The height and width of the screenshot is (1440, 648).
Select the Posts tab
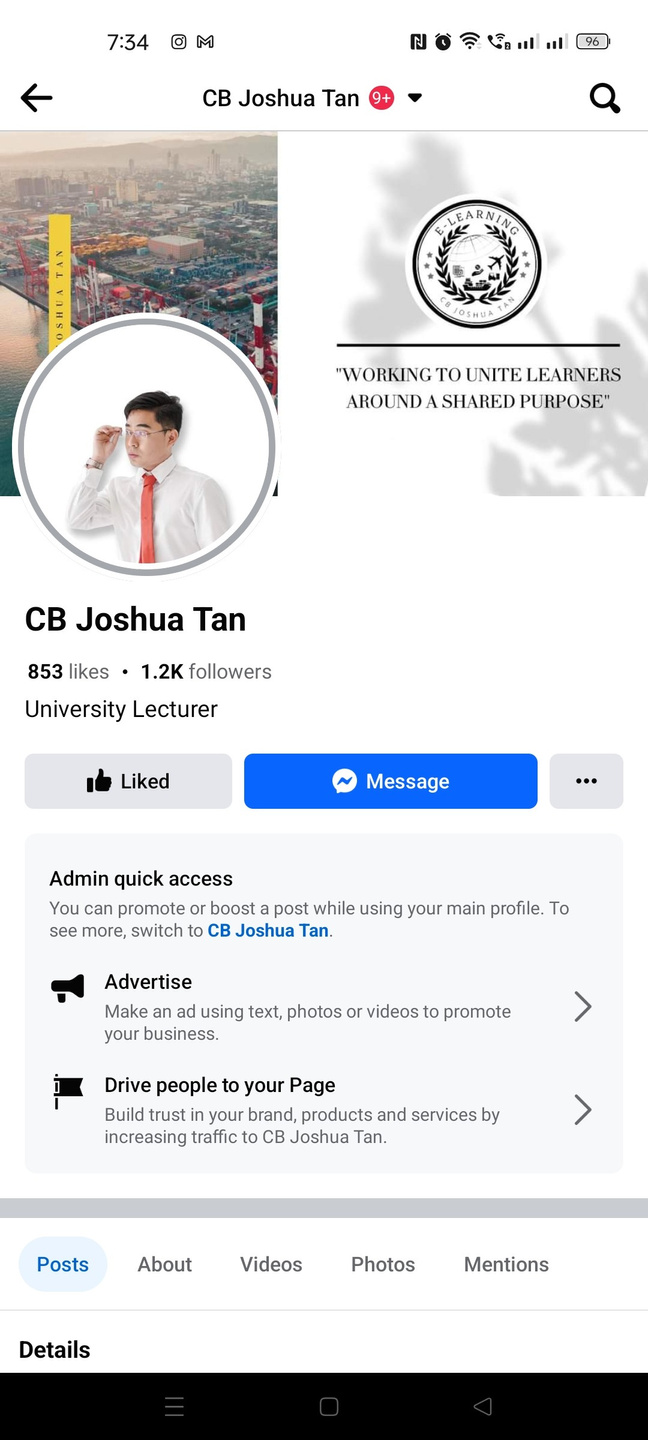63,1264
